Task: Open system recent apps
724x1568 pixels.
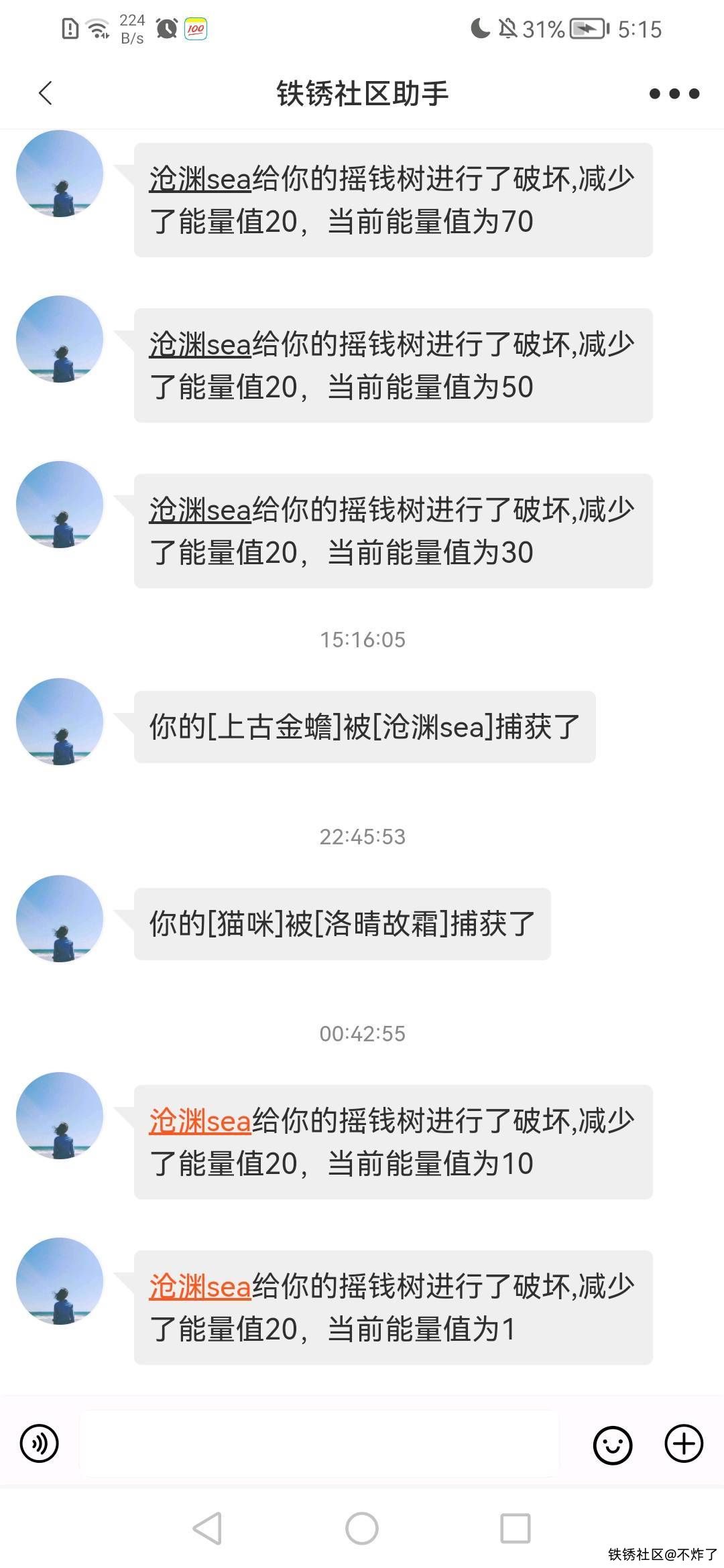Action: (515, 1528)
